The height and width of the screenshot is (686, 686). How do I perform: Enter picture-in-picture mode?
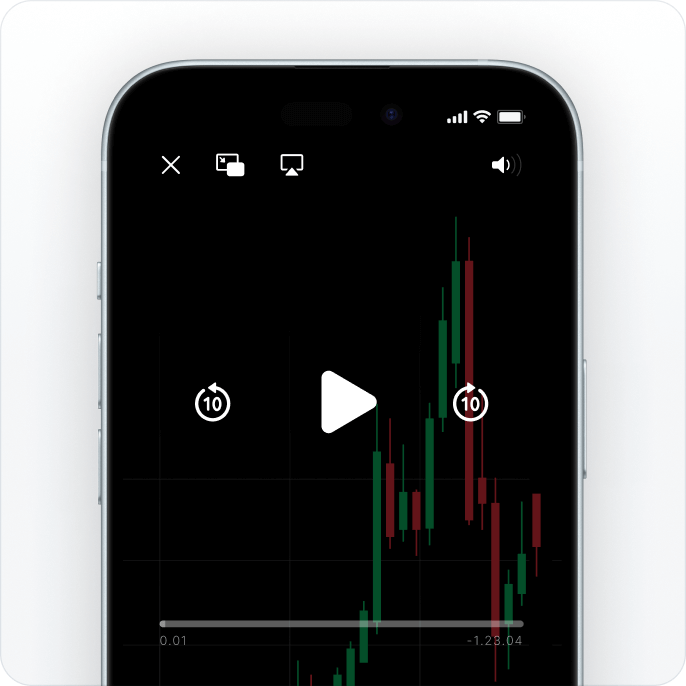click(x=230, y=165)
